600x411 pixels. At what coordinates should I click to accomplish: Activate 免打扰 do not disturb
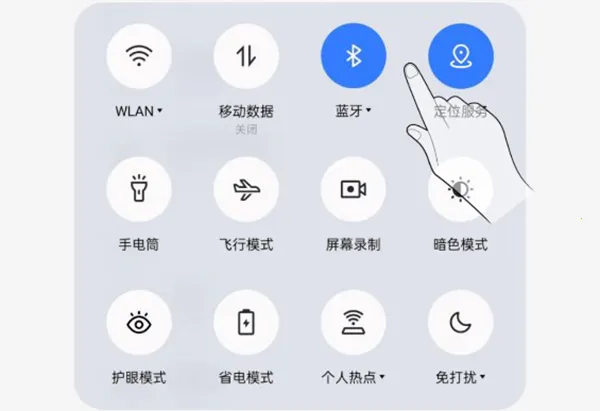[x=461, y=322]
